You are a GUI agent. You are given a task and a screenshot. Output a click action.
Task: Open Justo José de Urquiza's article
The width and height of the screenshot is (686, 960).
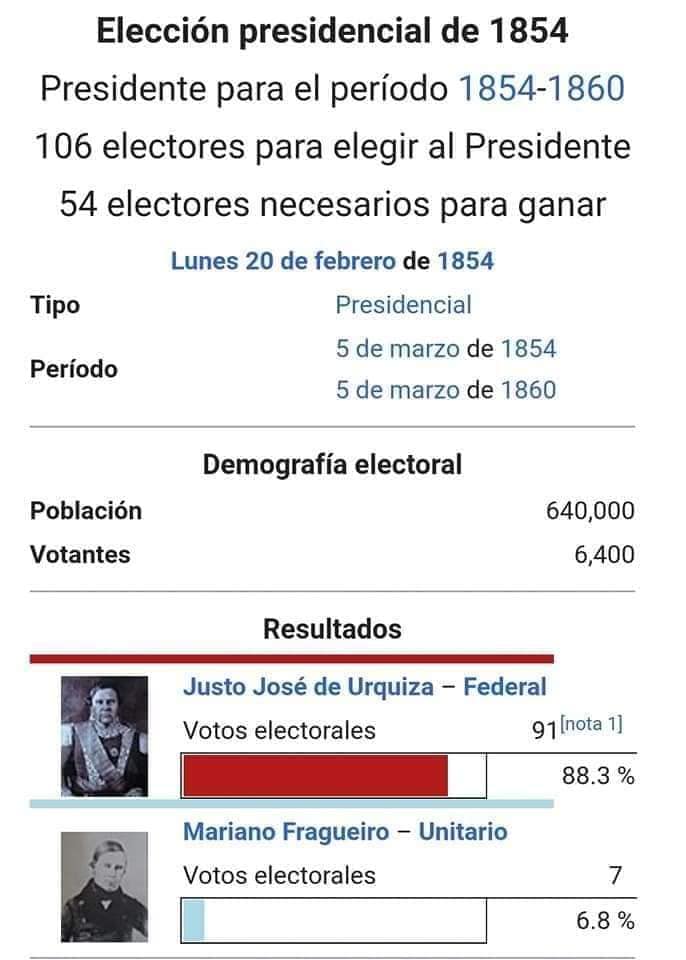pos(309,687)
